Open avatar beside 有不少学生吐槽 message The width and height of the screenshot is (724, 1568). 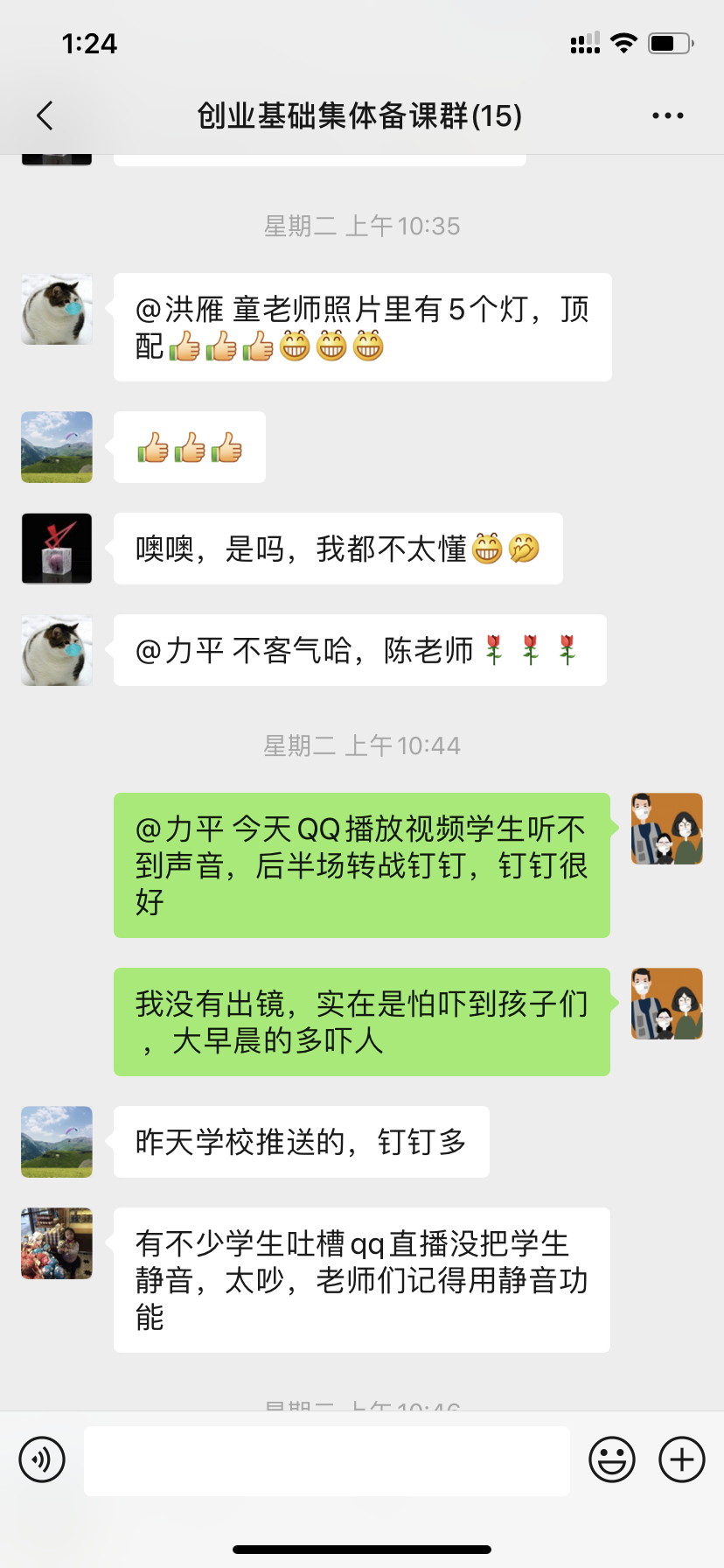57,1243
